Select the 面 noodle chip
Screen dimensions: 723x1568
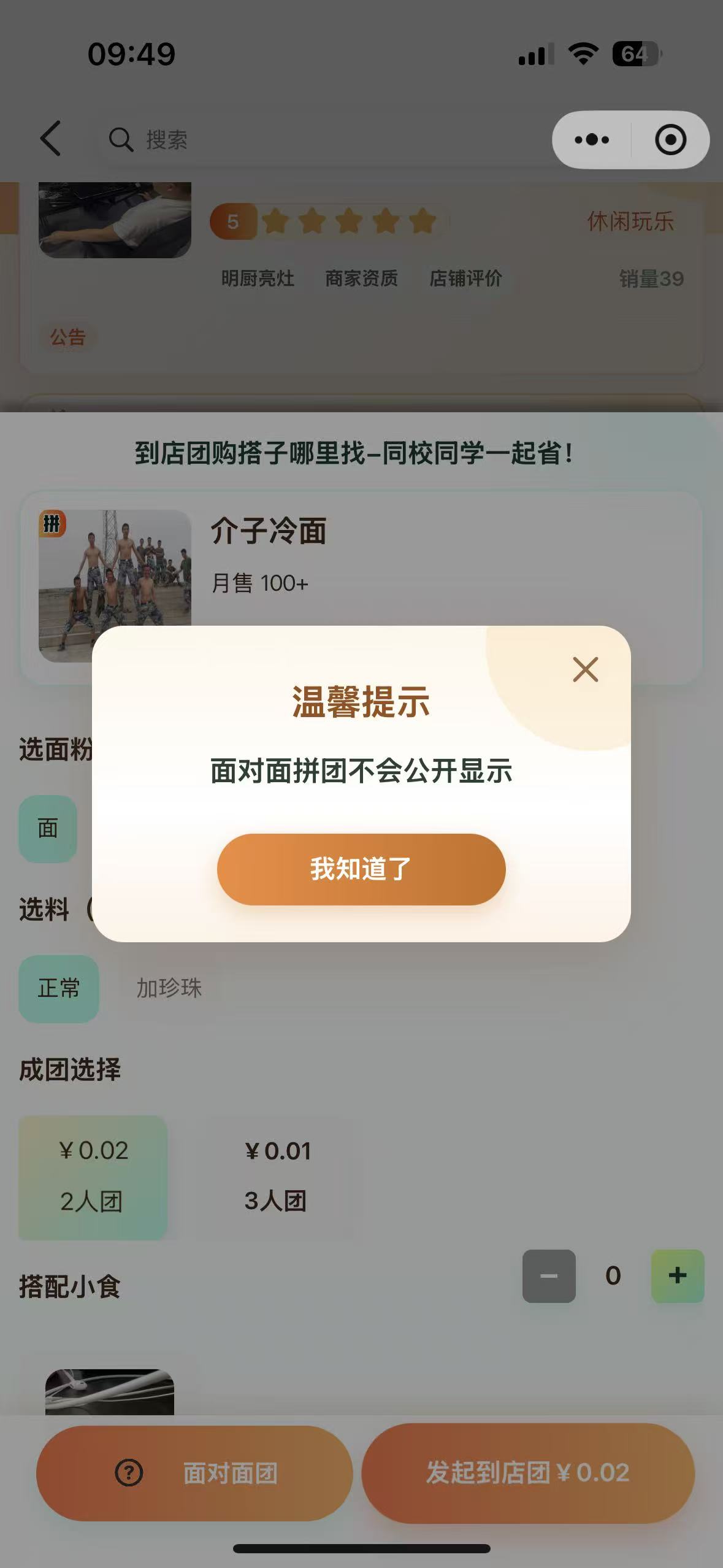coord(48,829)
